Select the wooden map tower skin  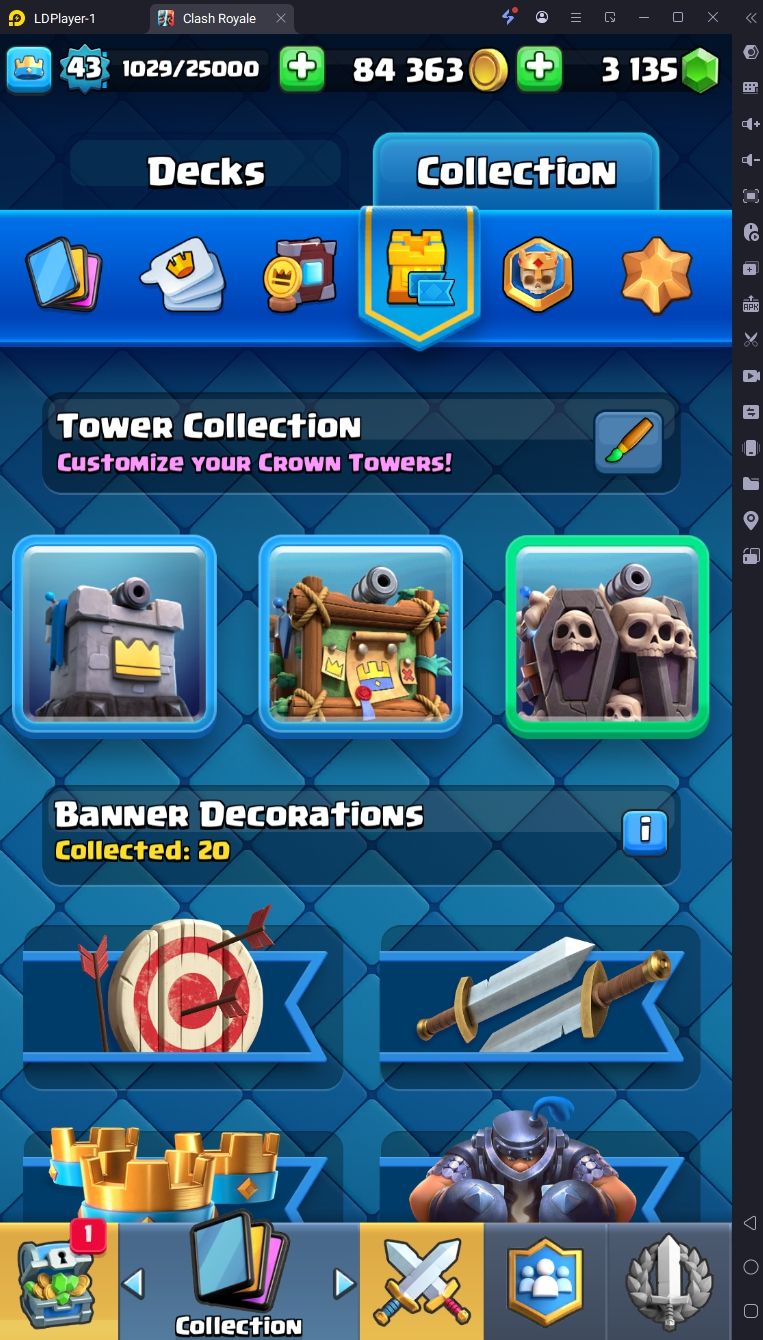(x=360, y=635)
